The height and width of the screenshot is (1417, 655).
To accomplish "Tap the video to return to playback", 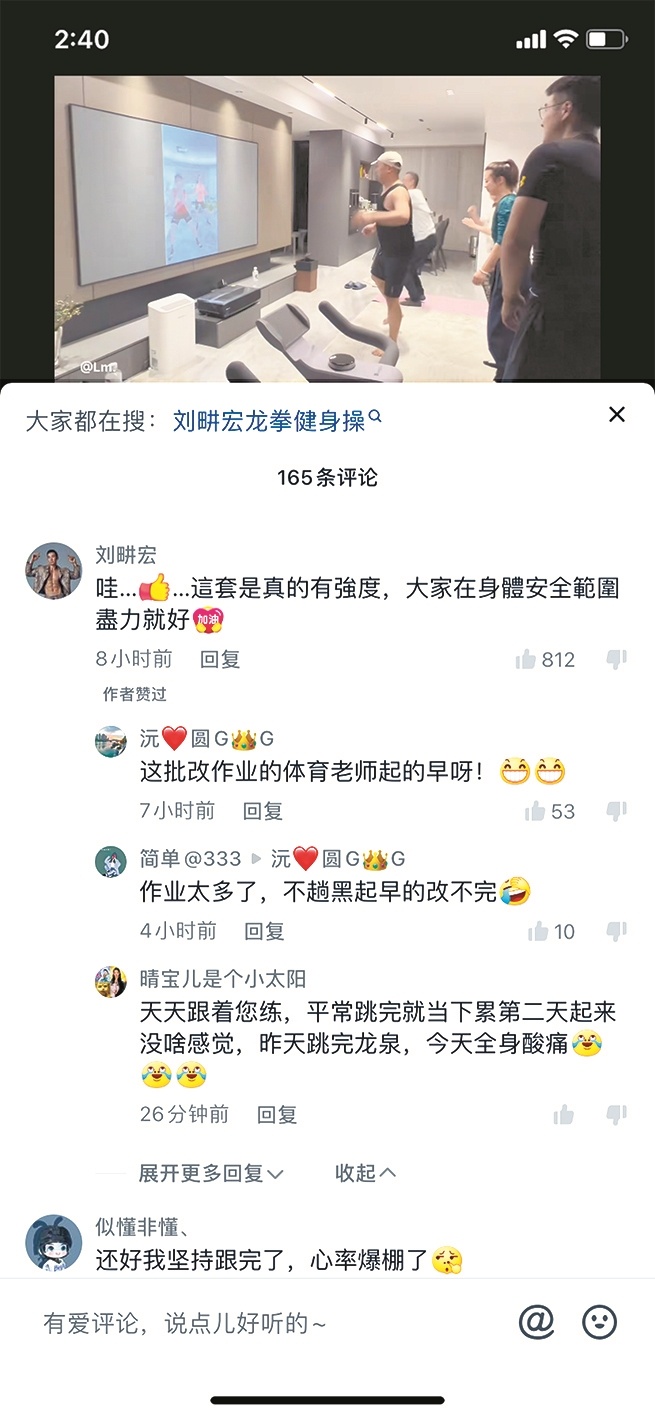I will (327, 228).
